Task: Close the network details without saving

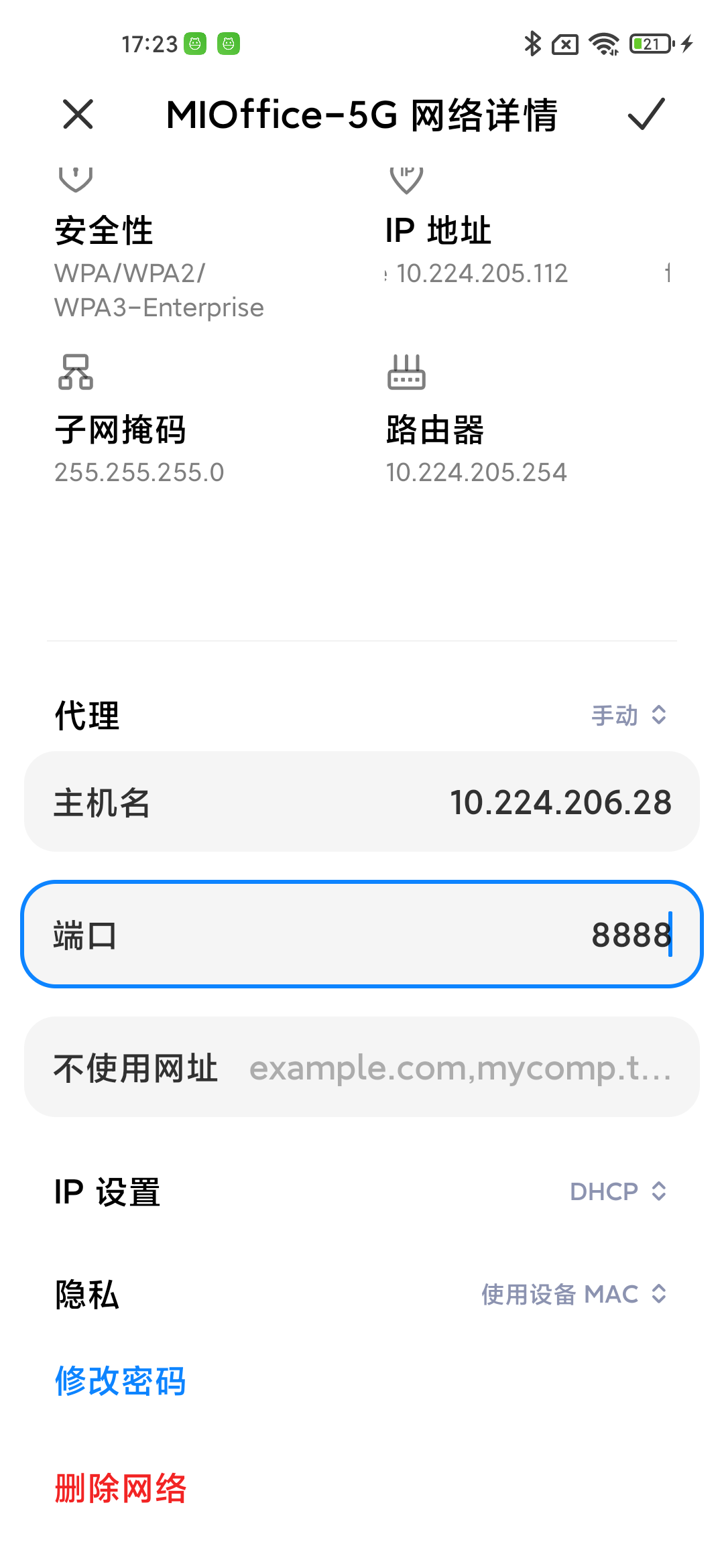Action: (78, 114)
